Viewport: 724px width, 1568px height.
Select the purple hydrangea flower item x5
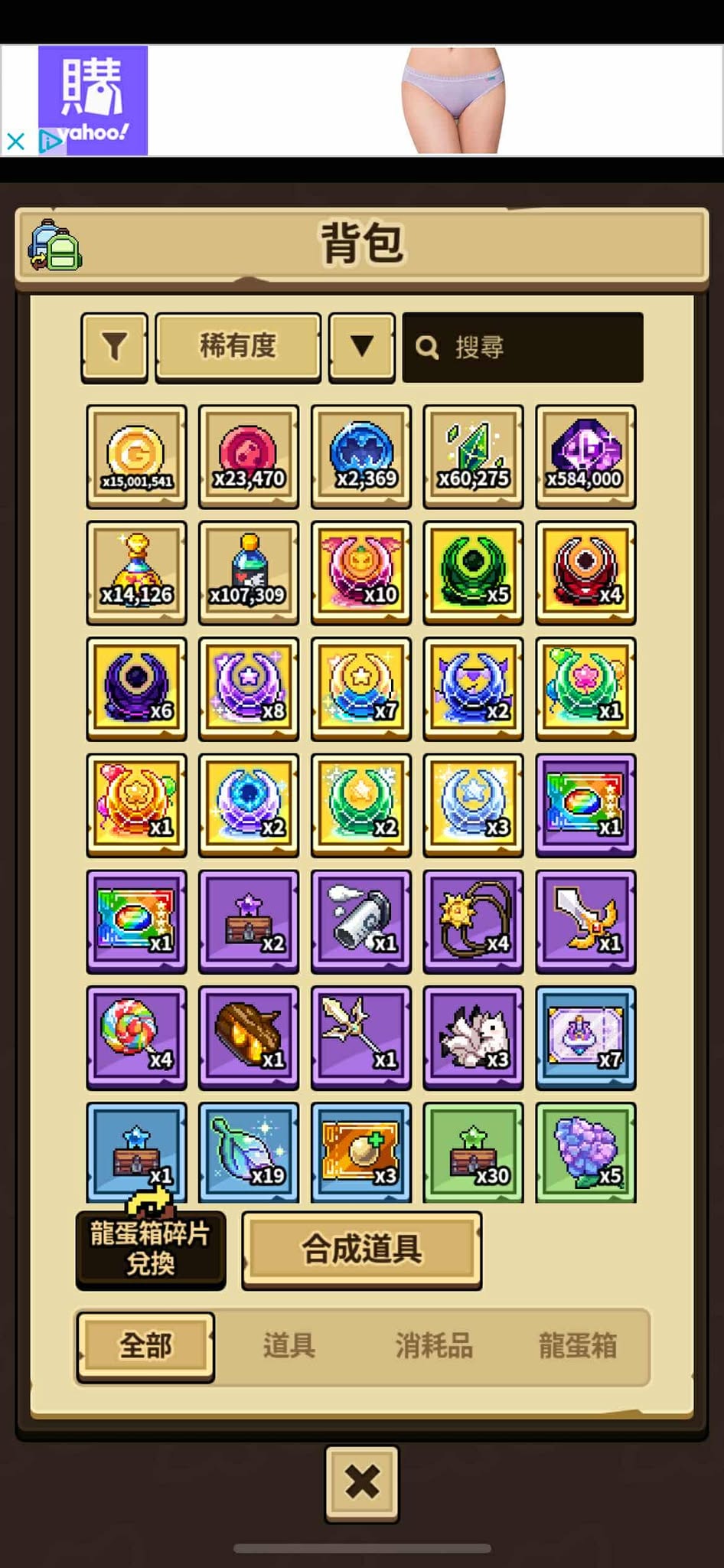pos(585,1152)
